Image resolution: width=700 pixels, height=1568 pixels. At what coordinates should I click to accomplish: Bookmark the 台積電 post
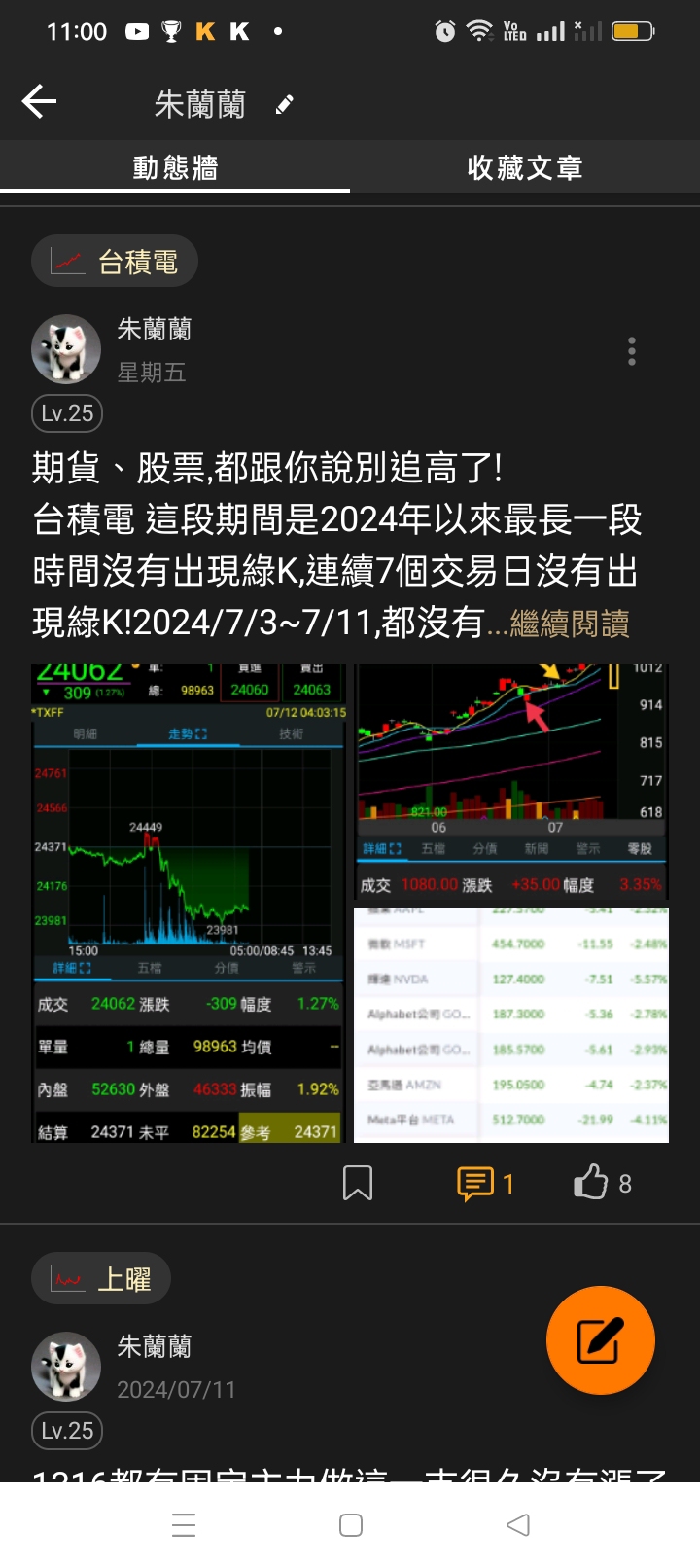click(x=358, y=1183)
